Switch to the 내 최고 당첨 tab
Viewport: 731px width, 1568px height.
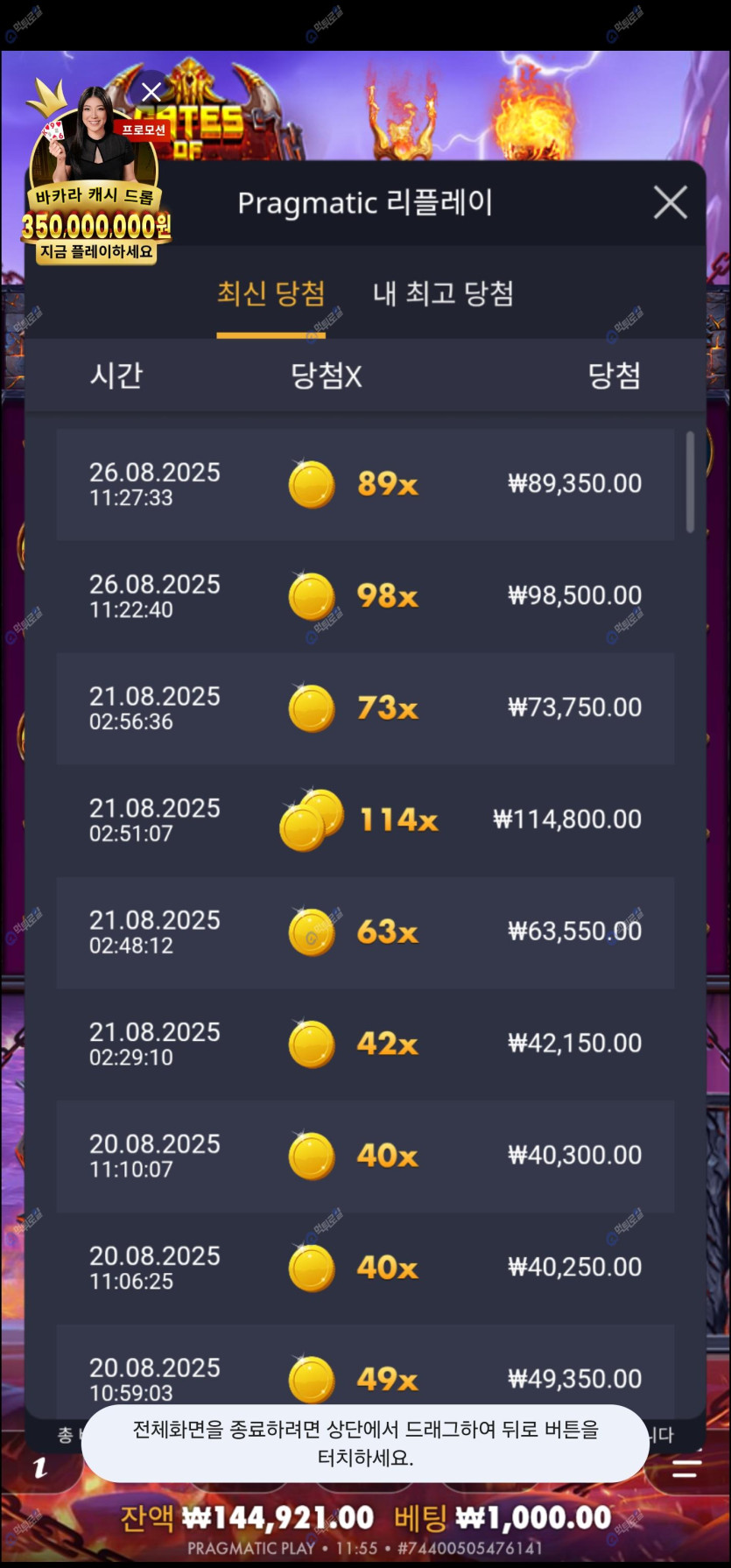coord(443,294)
